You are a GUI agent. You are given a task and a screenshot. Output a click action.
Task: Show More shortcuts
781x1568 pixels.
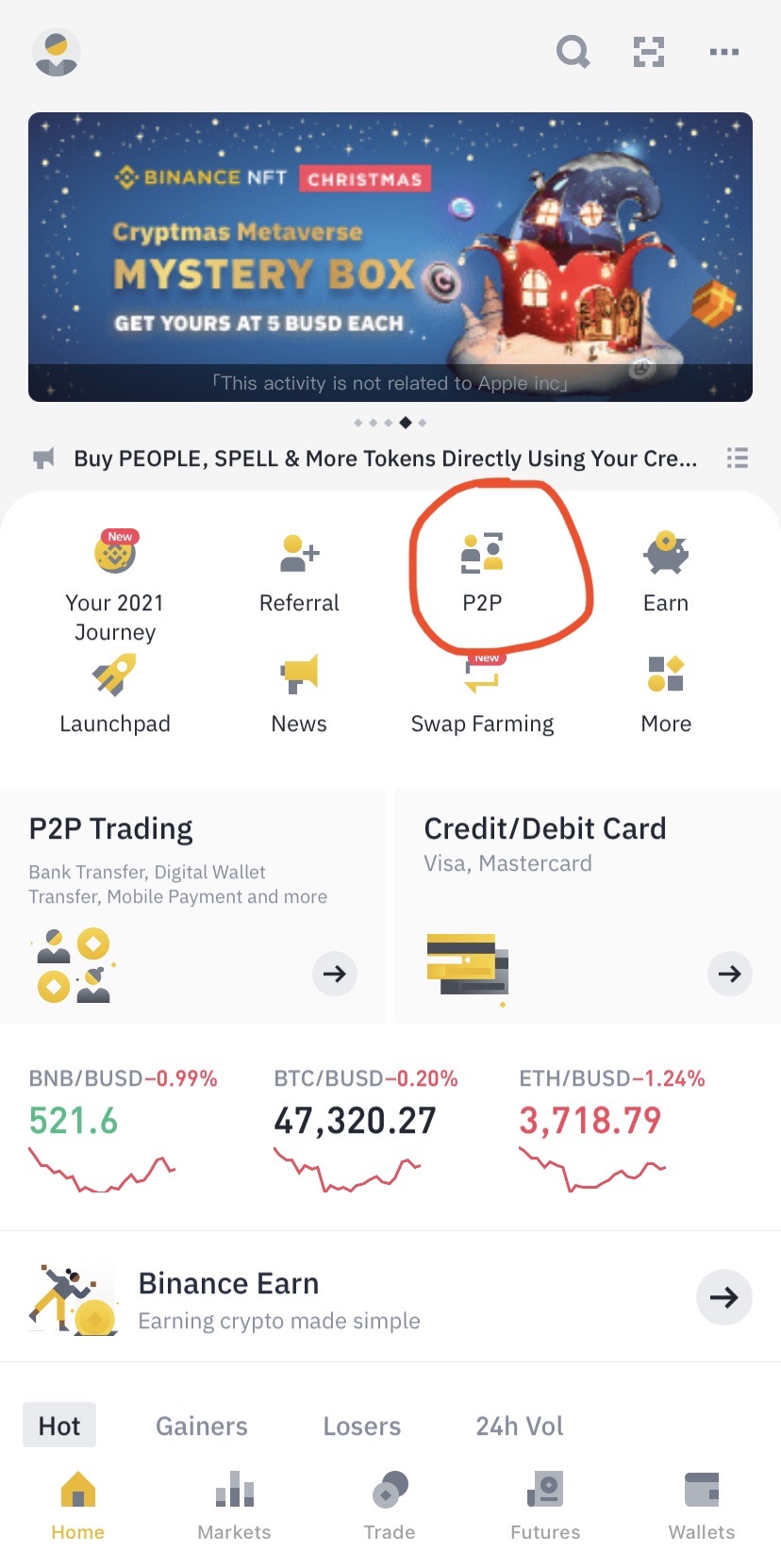666,693
